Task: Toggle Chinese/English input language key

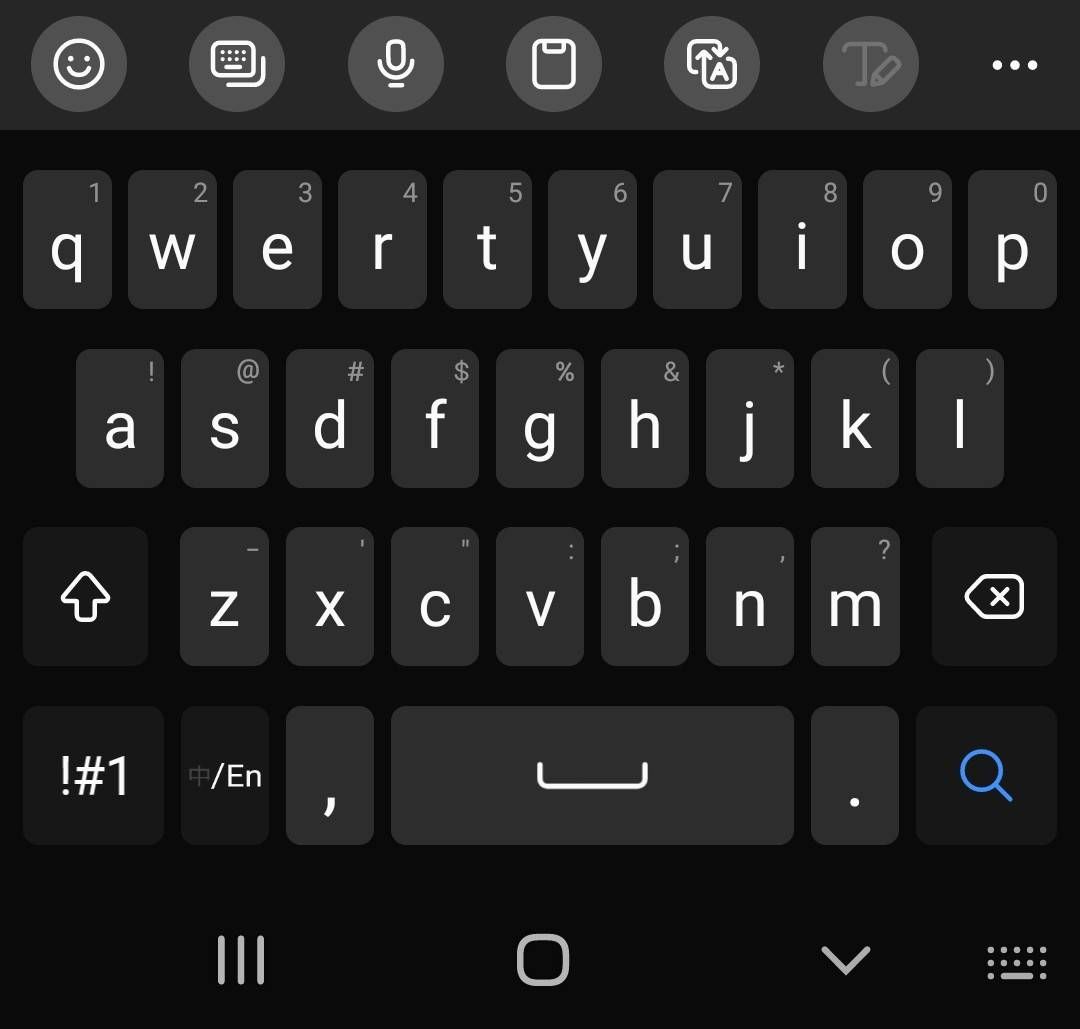Action: [225, 776]
